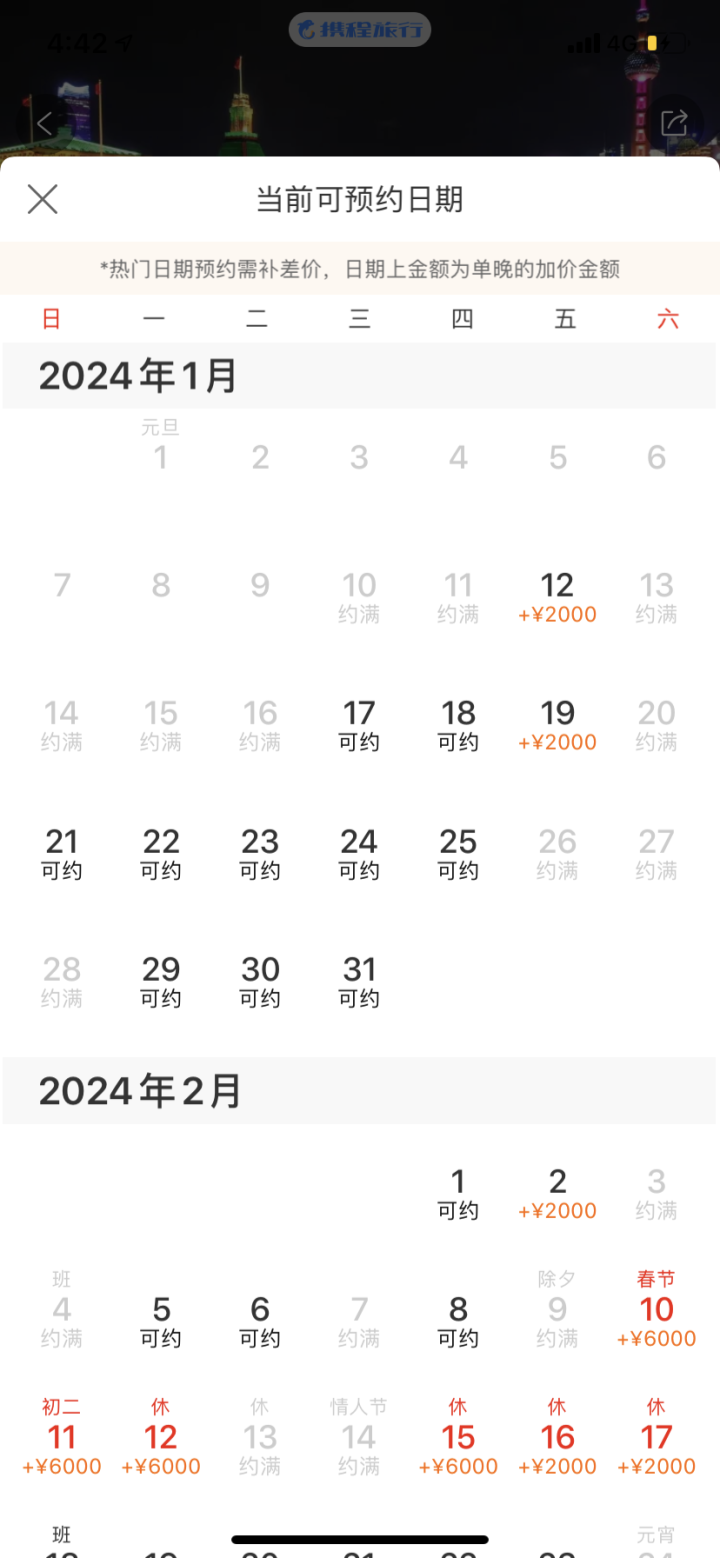Choose January 31 marked 可约
Screen dimensions: 720x1558
pos(359,982)
